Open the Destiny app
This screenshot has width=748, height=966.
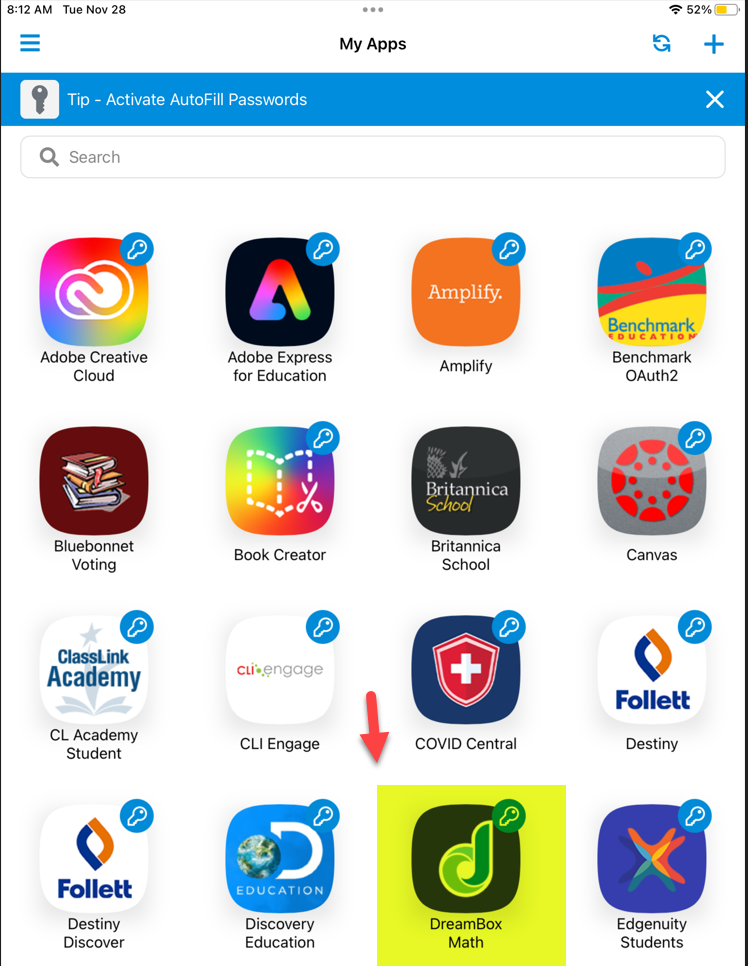(652, 670)
